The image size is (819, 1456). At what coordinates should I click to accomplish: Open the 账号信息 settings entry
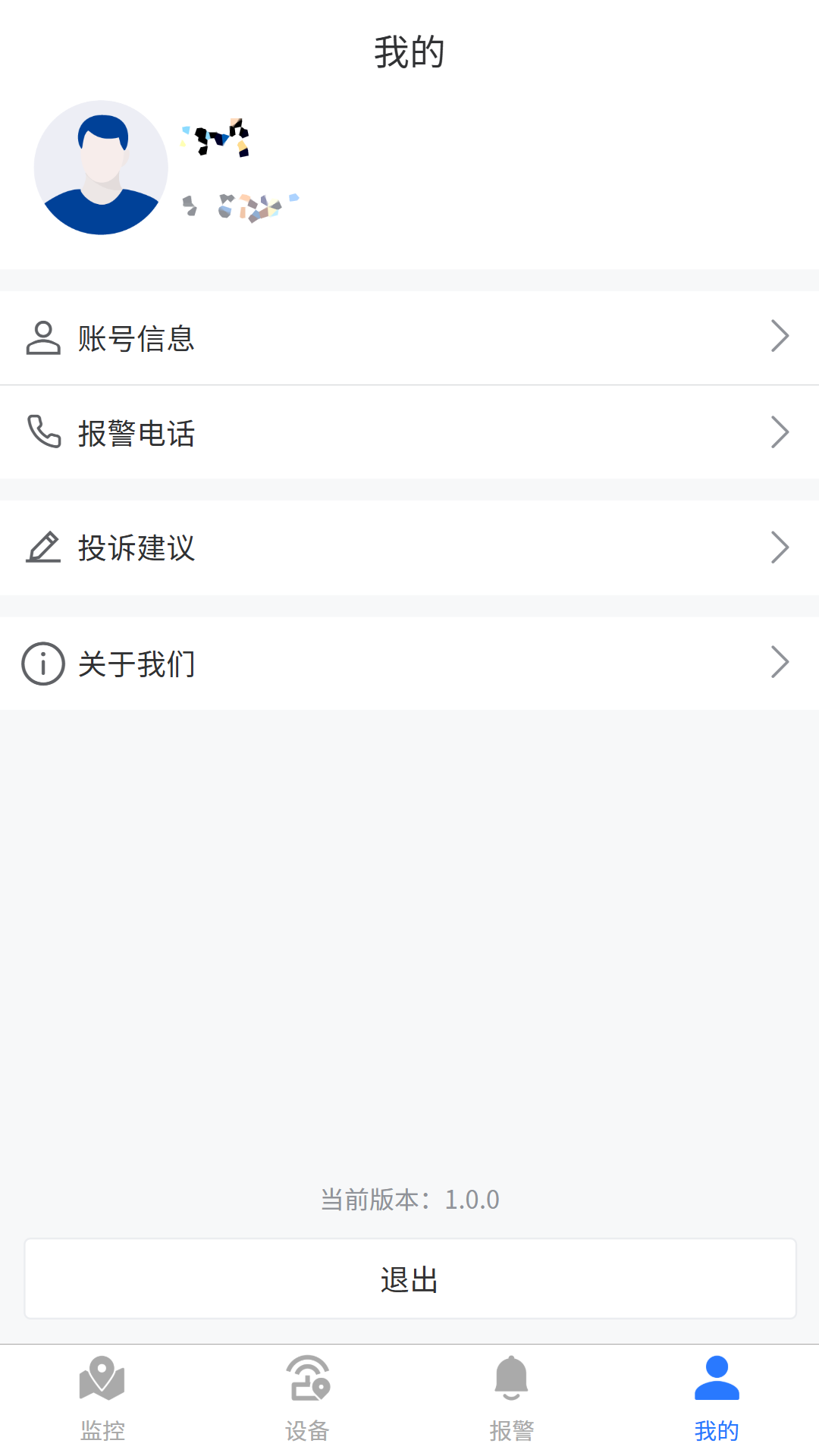(409, 337)
